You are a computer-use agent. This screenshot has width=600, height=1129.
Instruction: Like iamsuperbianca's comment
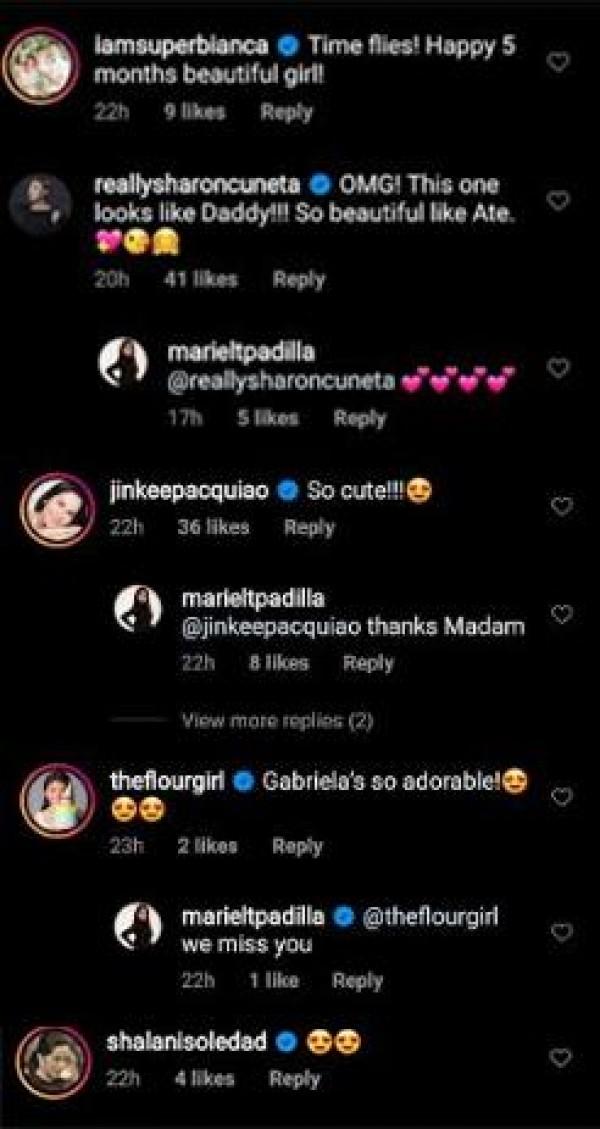(560, 62)
